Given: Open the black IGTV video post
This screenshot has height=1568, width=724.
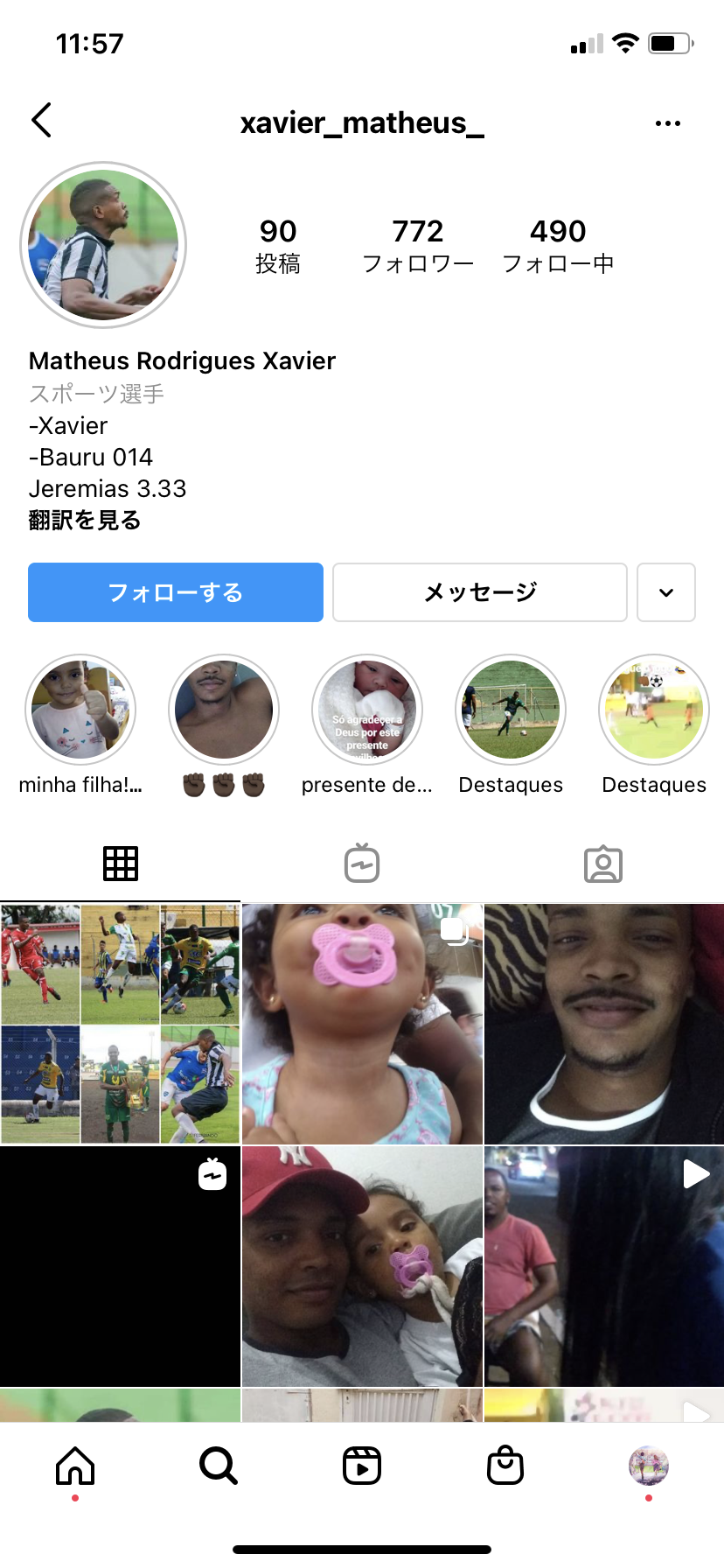Looking at the screenshot, I should click(120, 1266).
